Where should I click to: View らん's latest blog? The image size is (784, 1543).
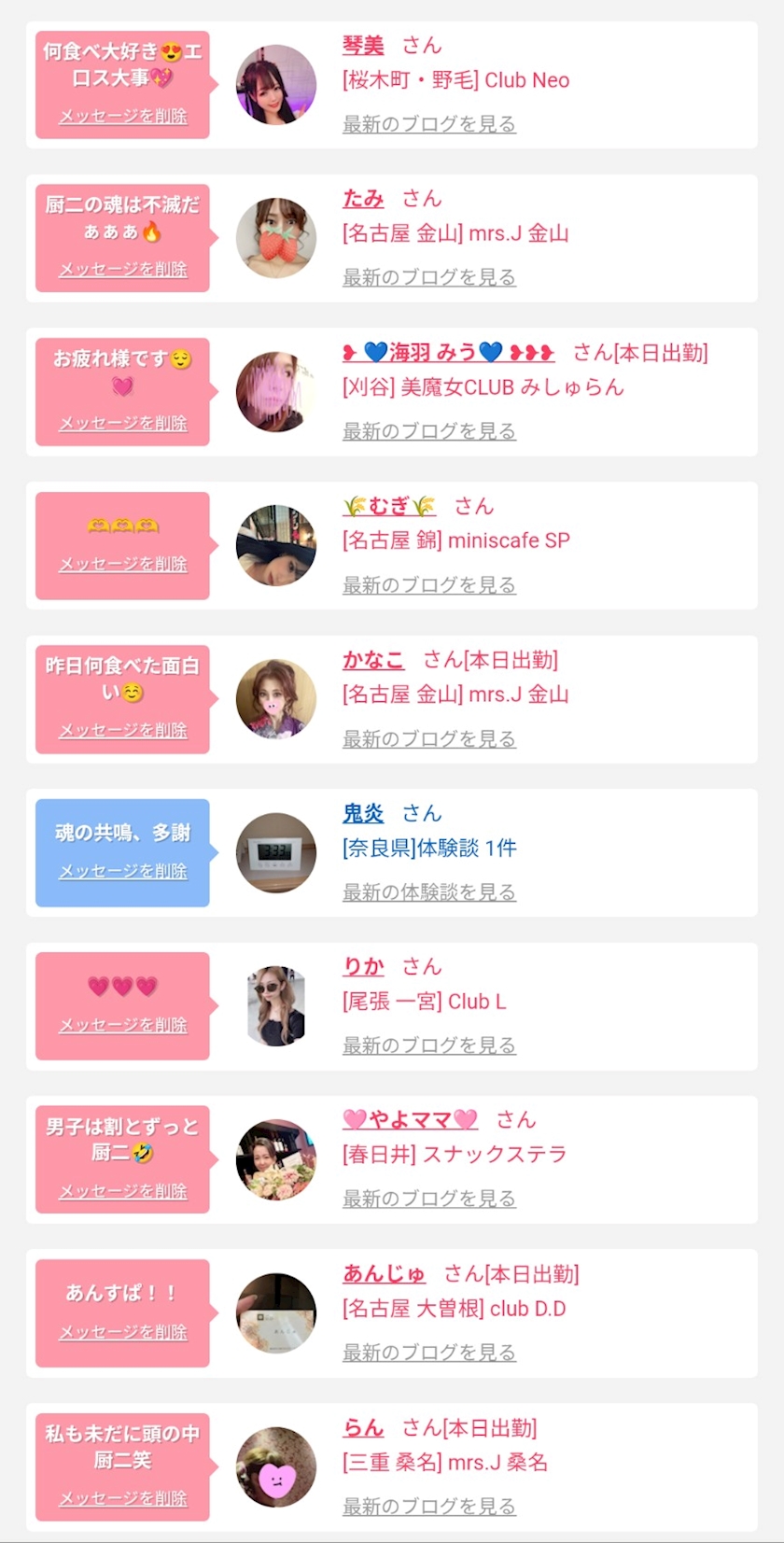click(x=428, y=1507)
